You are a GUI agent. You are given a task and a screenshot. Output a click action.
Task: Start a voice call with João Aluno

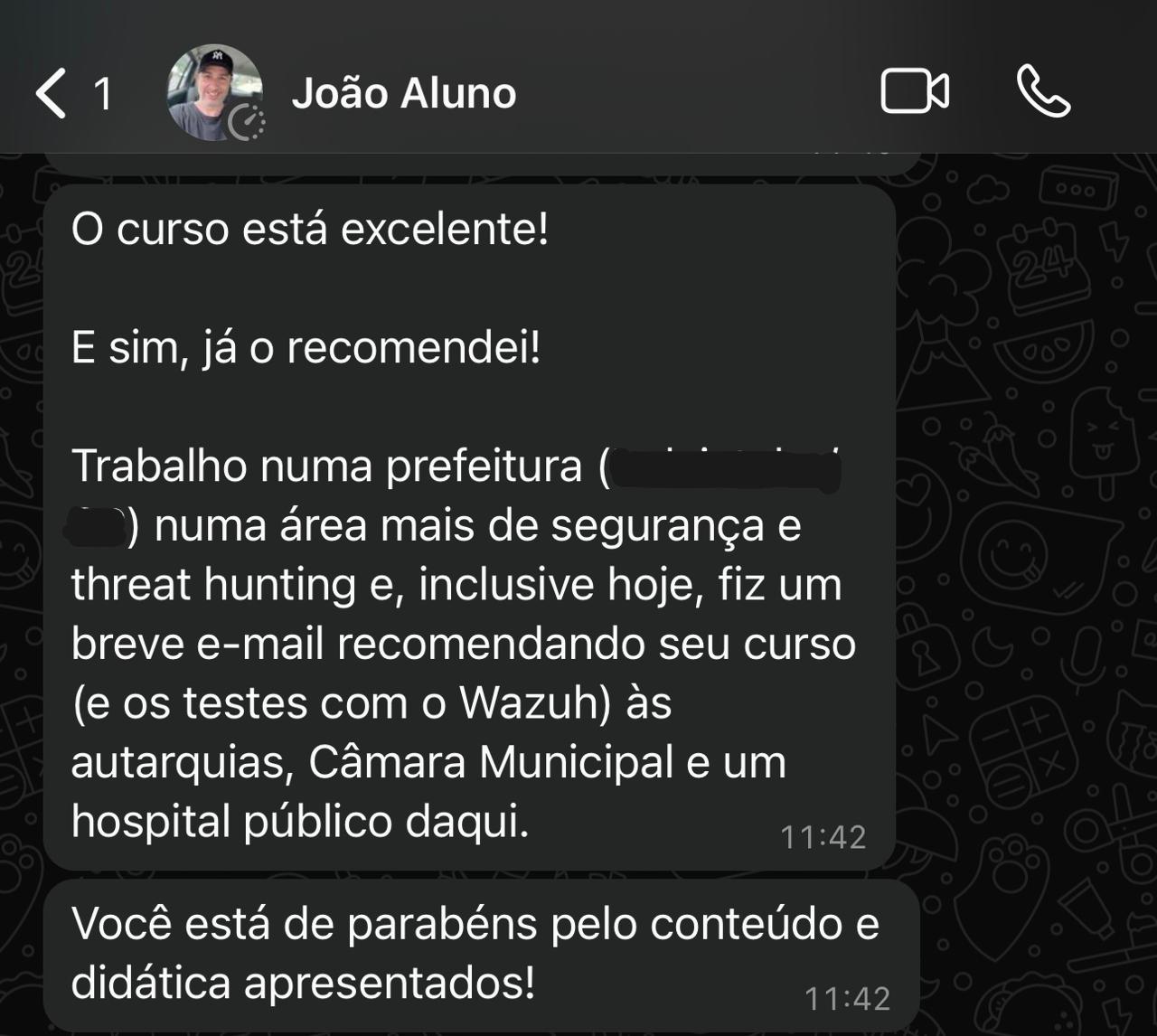pyautogui.click(x=1043, y=92)
